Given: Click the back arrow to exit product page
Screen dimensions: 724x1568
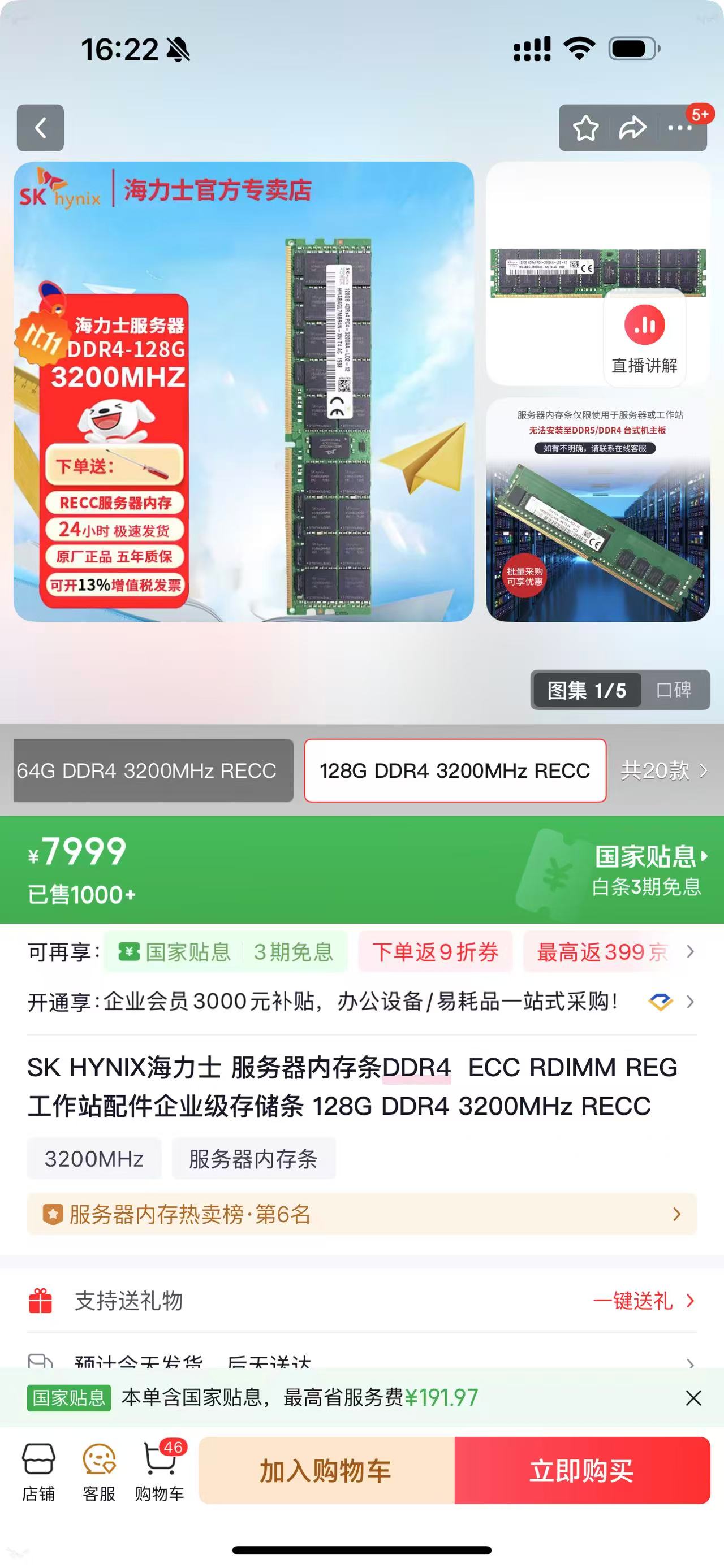Looking at the screenshot, I should 40,128.
